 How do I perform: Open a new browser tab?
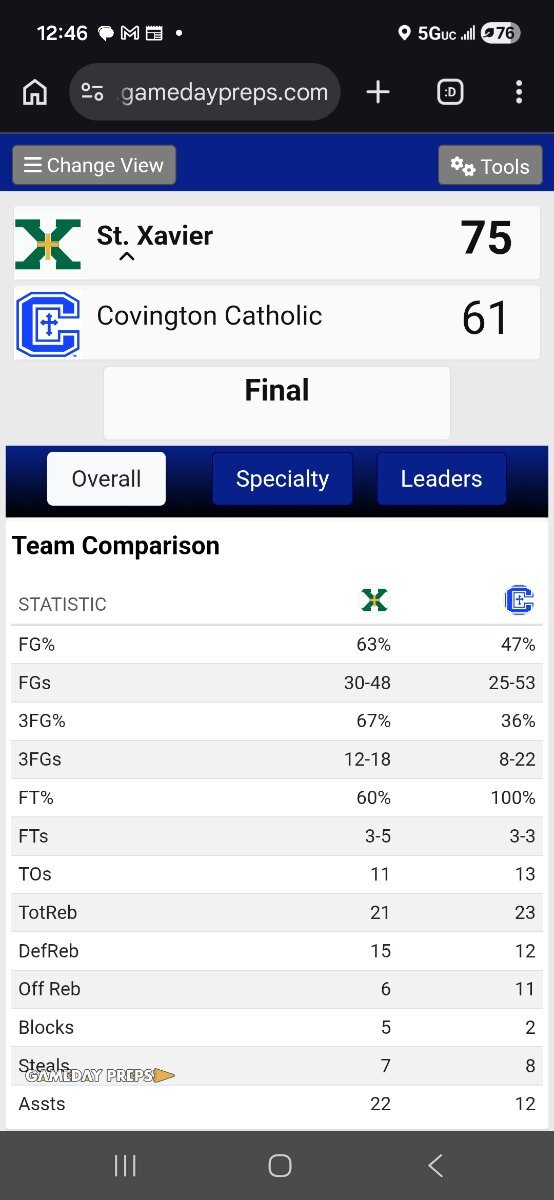click(378, 93)
